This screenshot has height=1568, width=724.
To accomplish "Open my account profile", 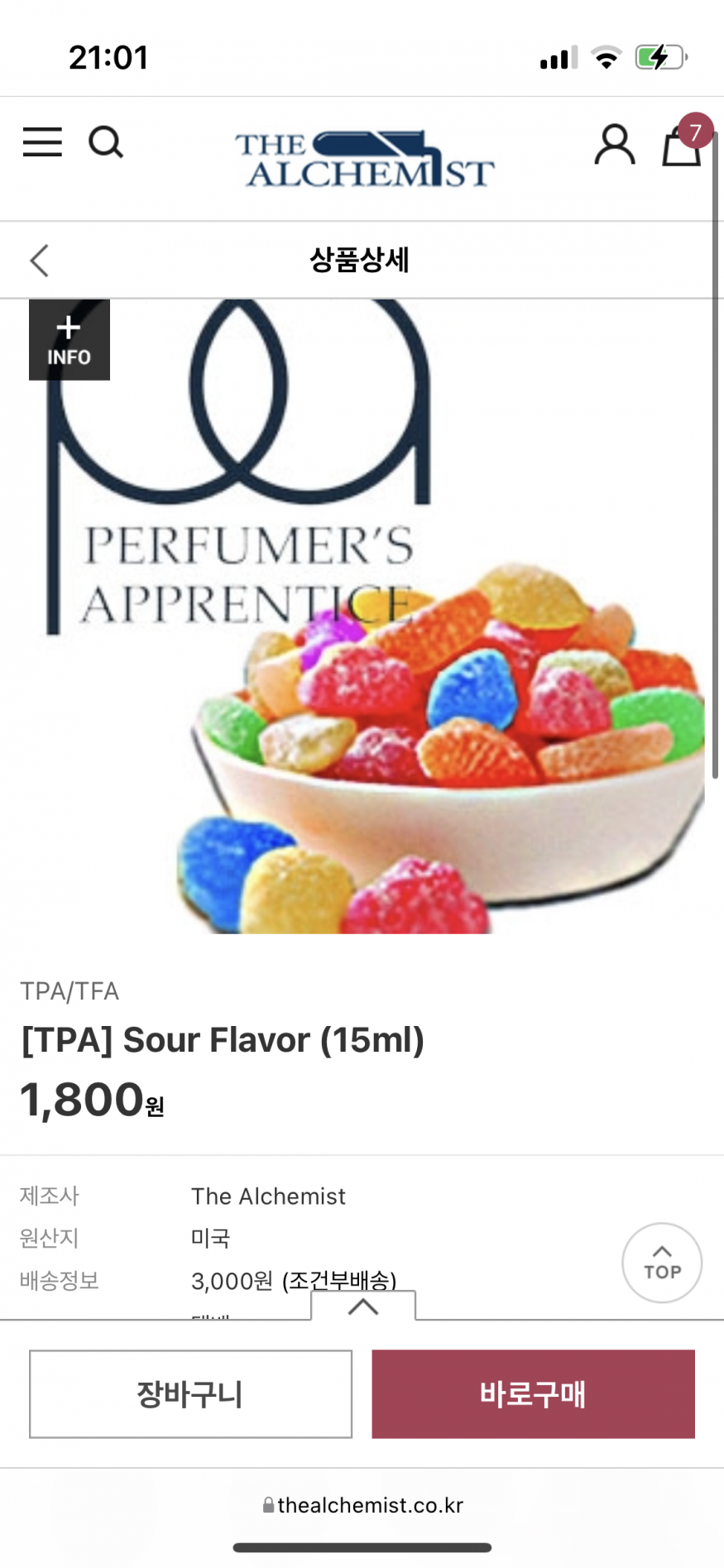I will (615, 146).
